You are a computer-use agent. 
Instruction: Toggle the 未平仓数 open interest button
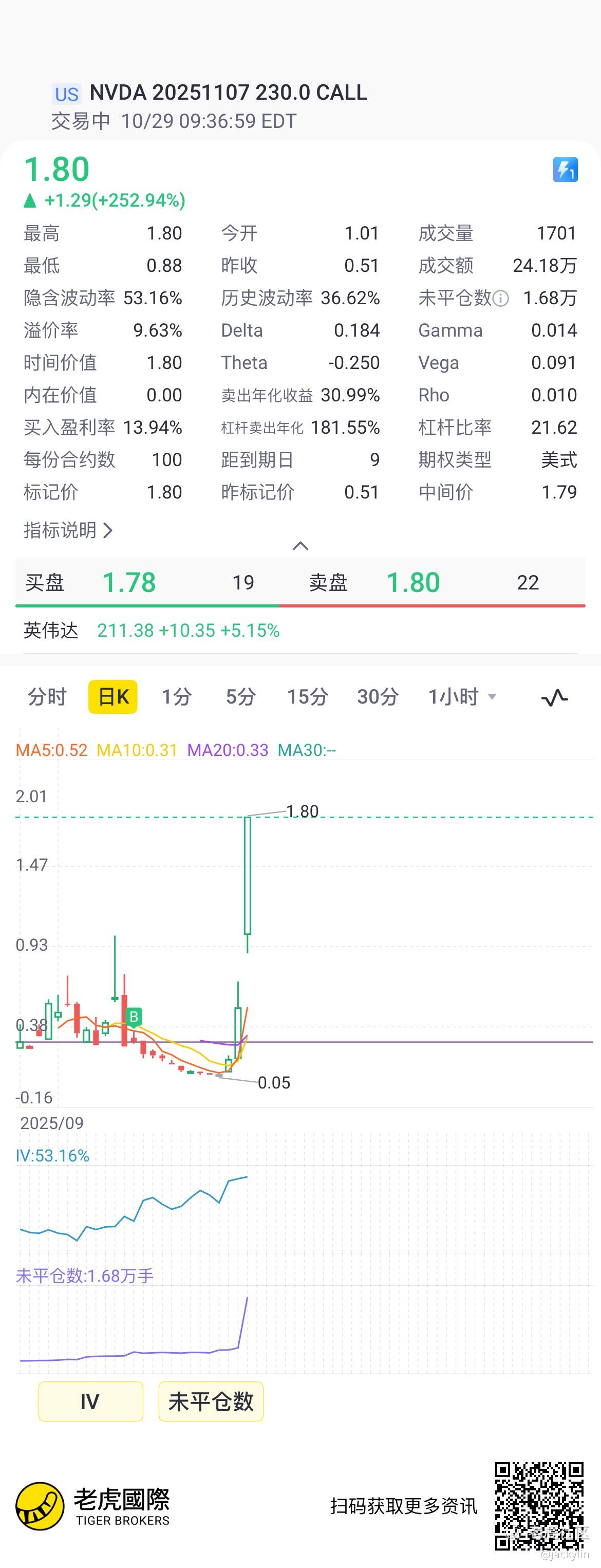pyautogui.click(x=211, y=1401)
